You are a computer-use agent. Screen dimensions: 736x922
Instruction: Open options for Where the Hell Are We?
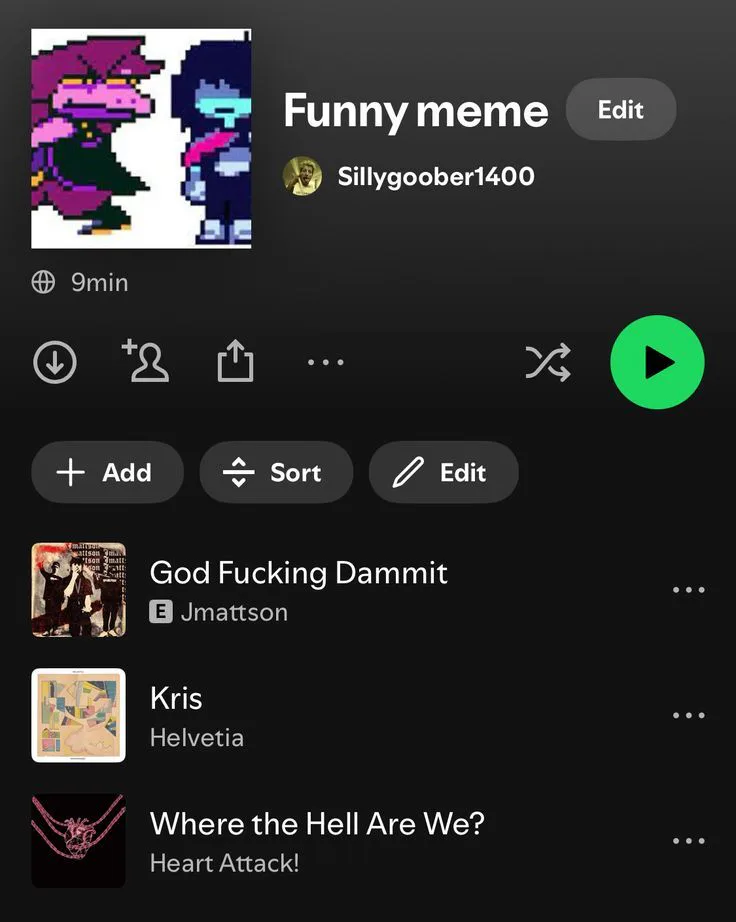pyautogui.click(x=689, y=841)
